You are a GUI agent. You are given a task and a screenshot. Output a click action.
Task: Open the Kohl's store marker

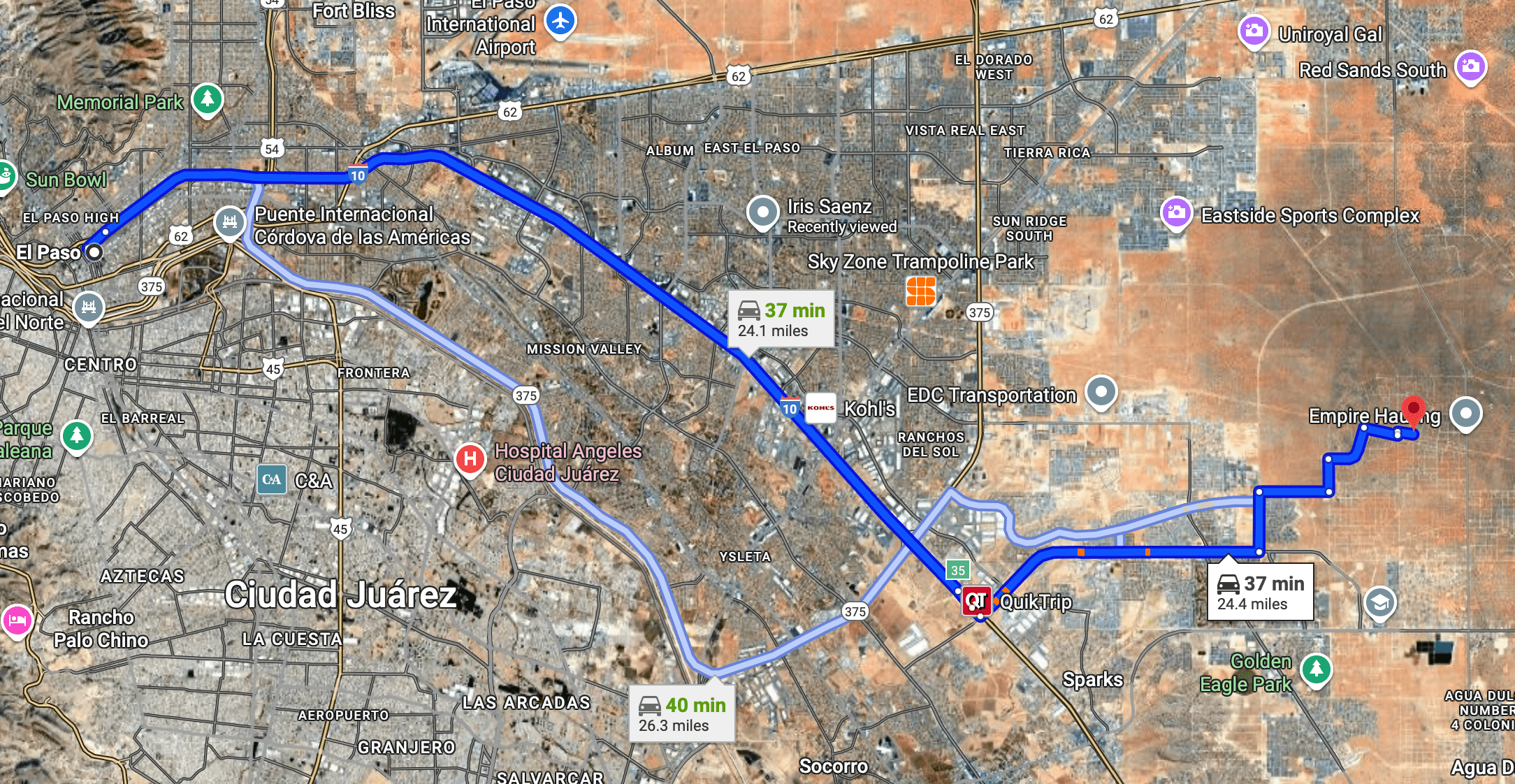click(820, 408)
